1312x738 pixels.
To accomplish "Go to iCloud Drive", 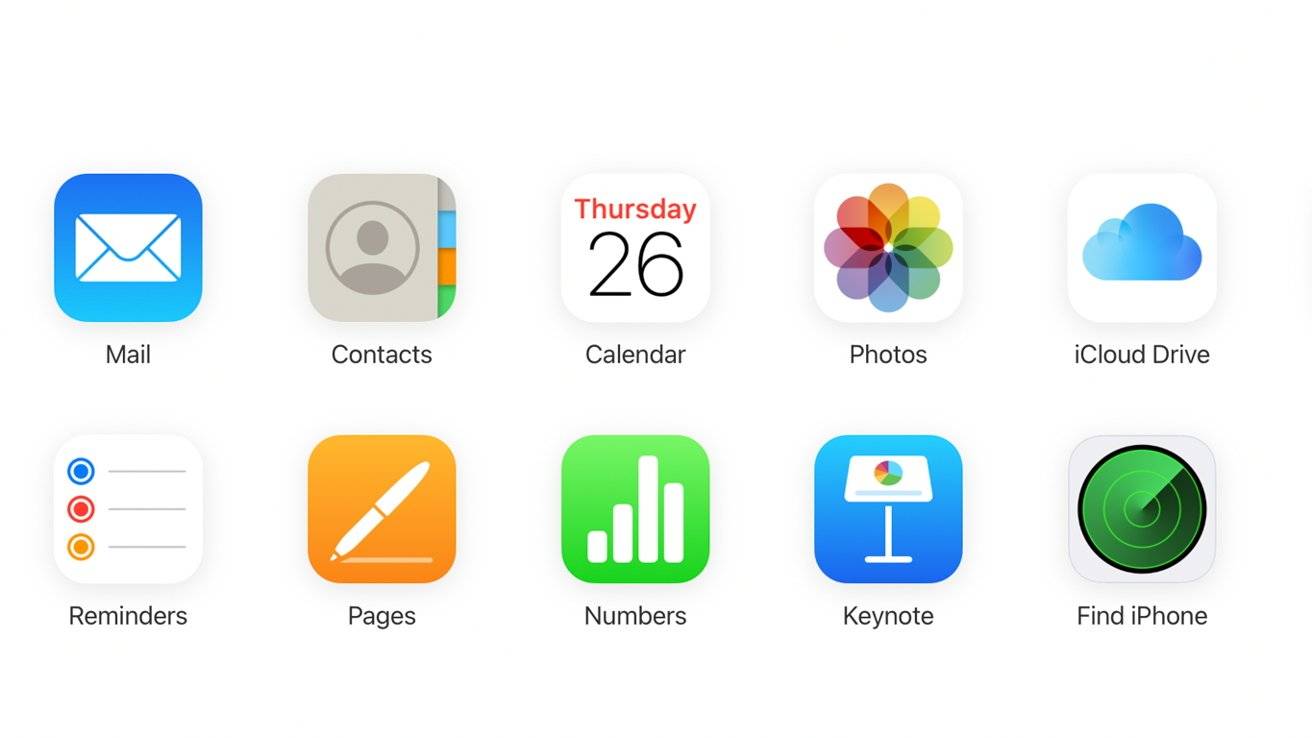I will click(x=1142, y=248).
